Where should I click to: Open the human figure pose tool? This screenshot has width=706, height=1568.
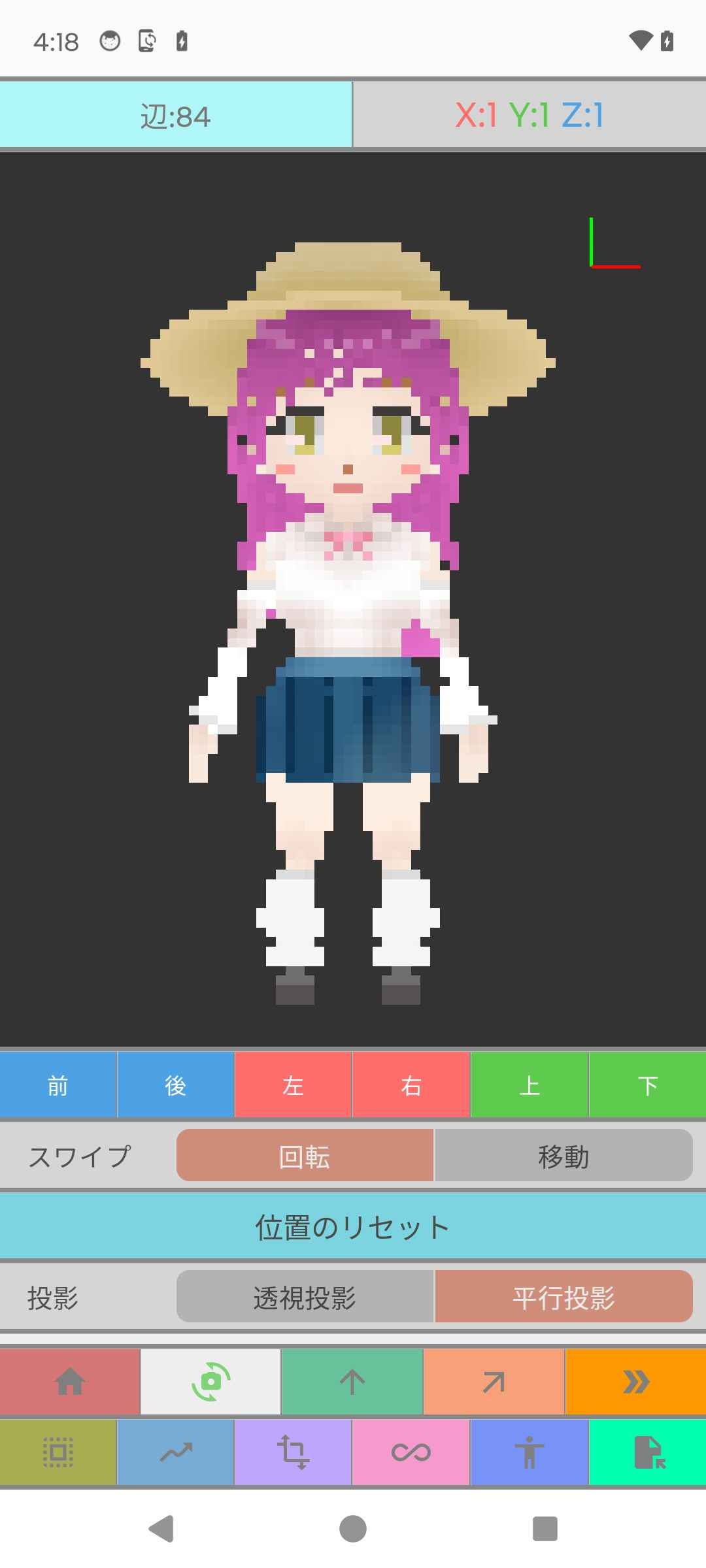529,1453
